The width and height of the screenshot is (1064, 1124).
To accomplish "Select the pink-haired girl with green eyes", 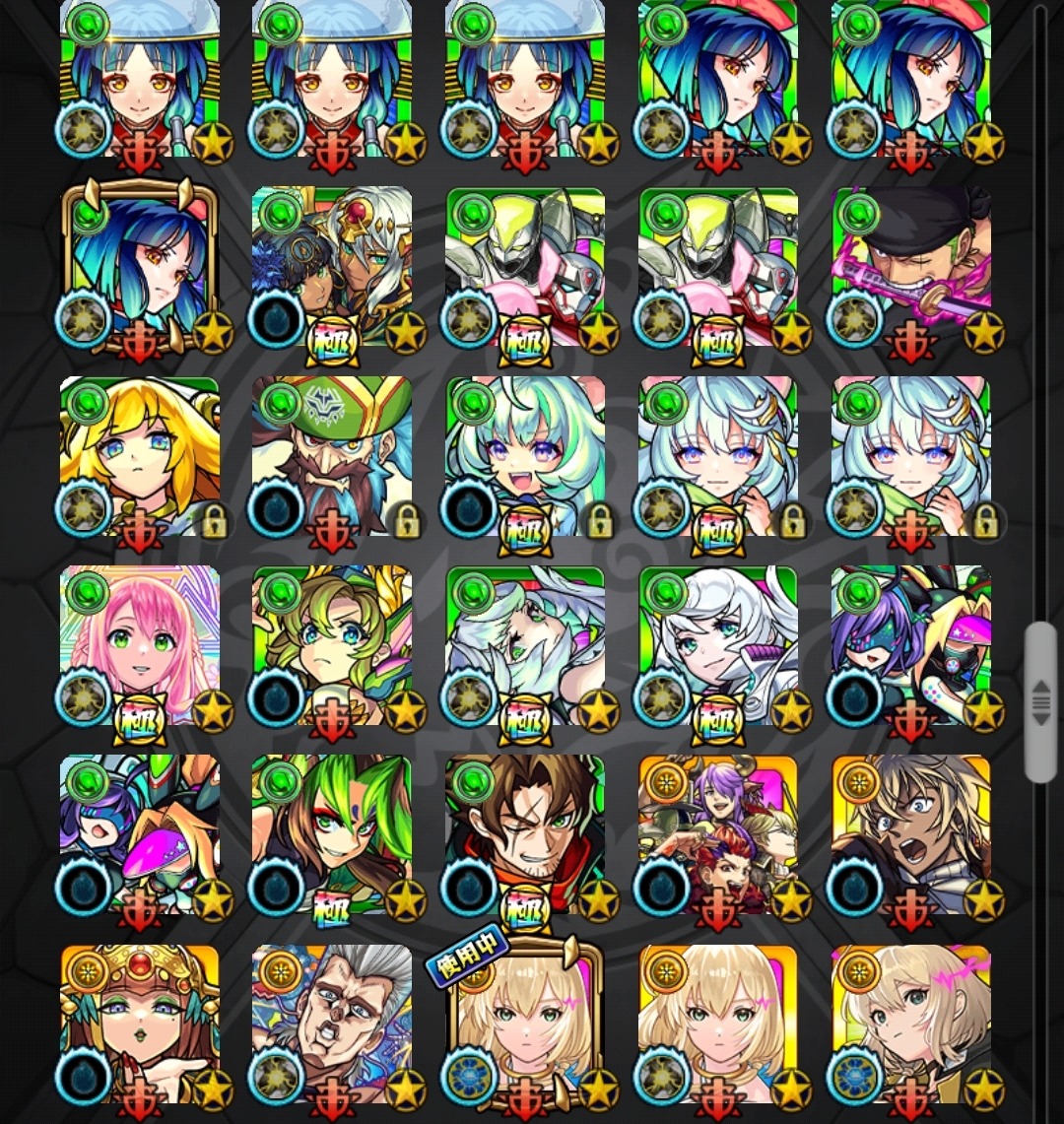I will [139, 646].
